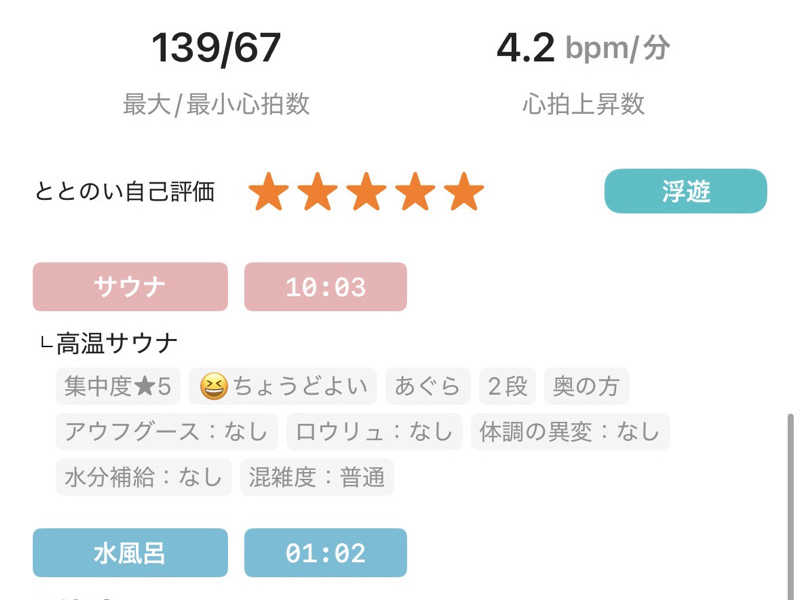Open the サウナ session label
The image size is (800, 600).
(x=130, y=287)
